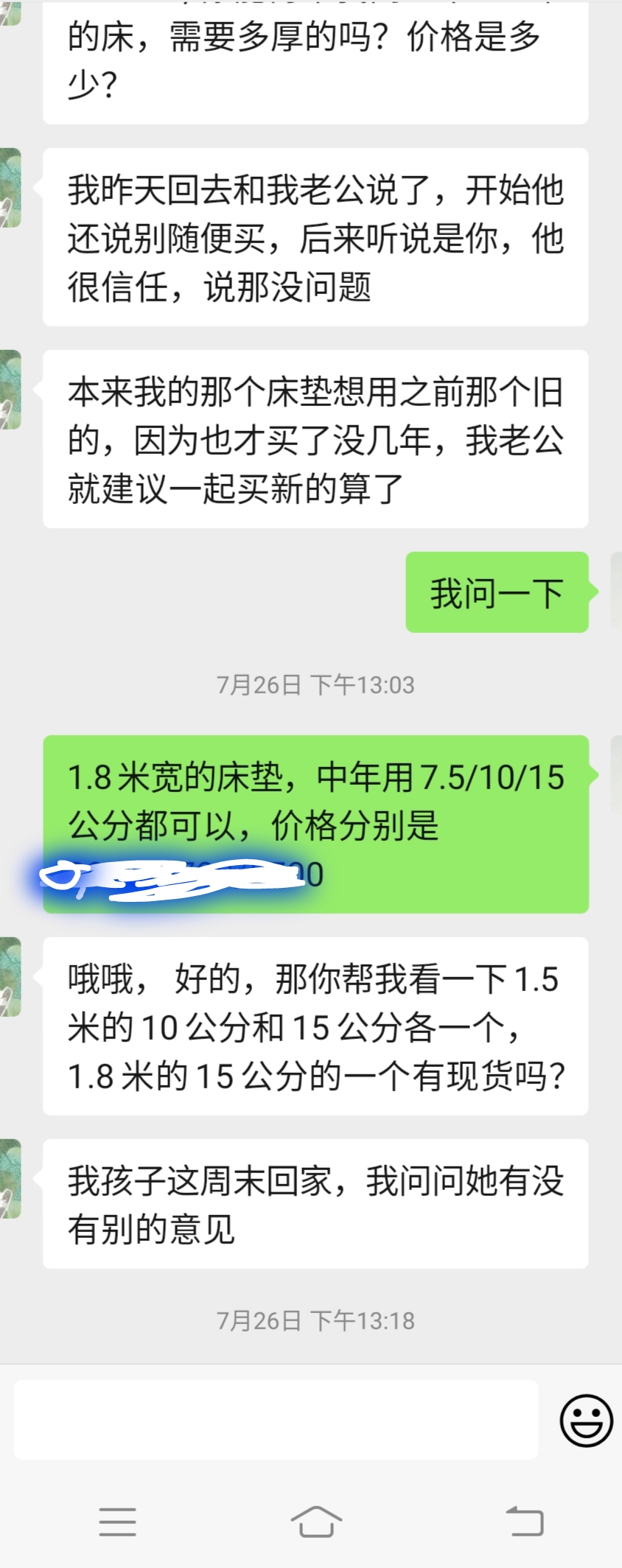The image size is (622, 1568).
Task: Tap the green bubble saying 我问一下
Action: click(x=497, y=592)
